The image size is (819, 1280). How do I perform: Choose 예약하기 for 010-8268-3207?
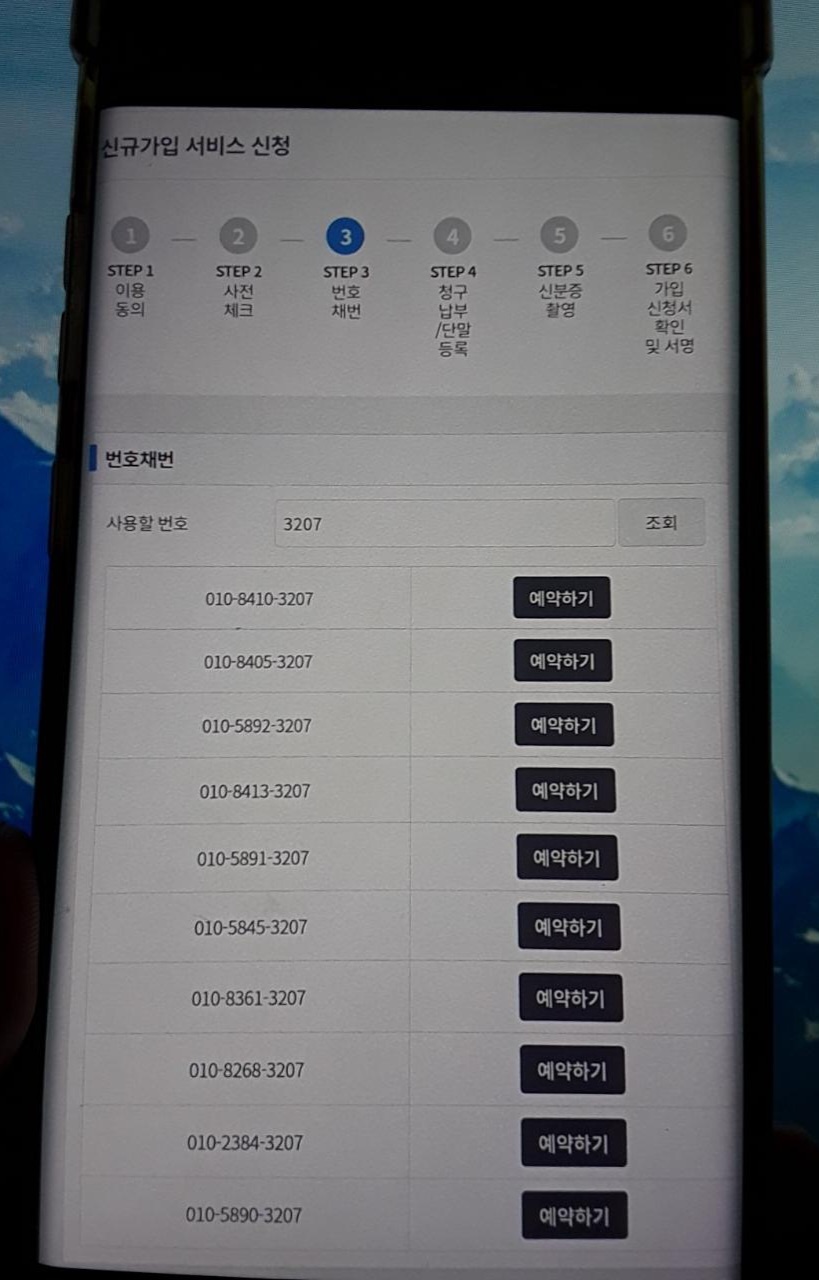572,1070
